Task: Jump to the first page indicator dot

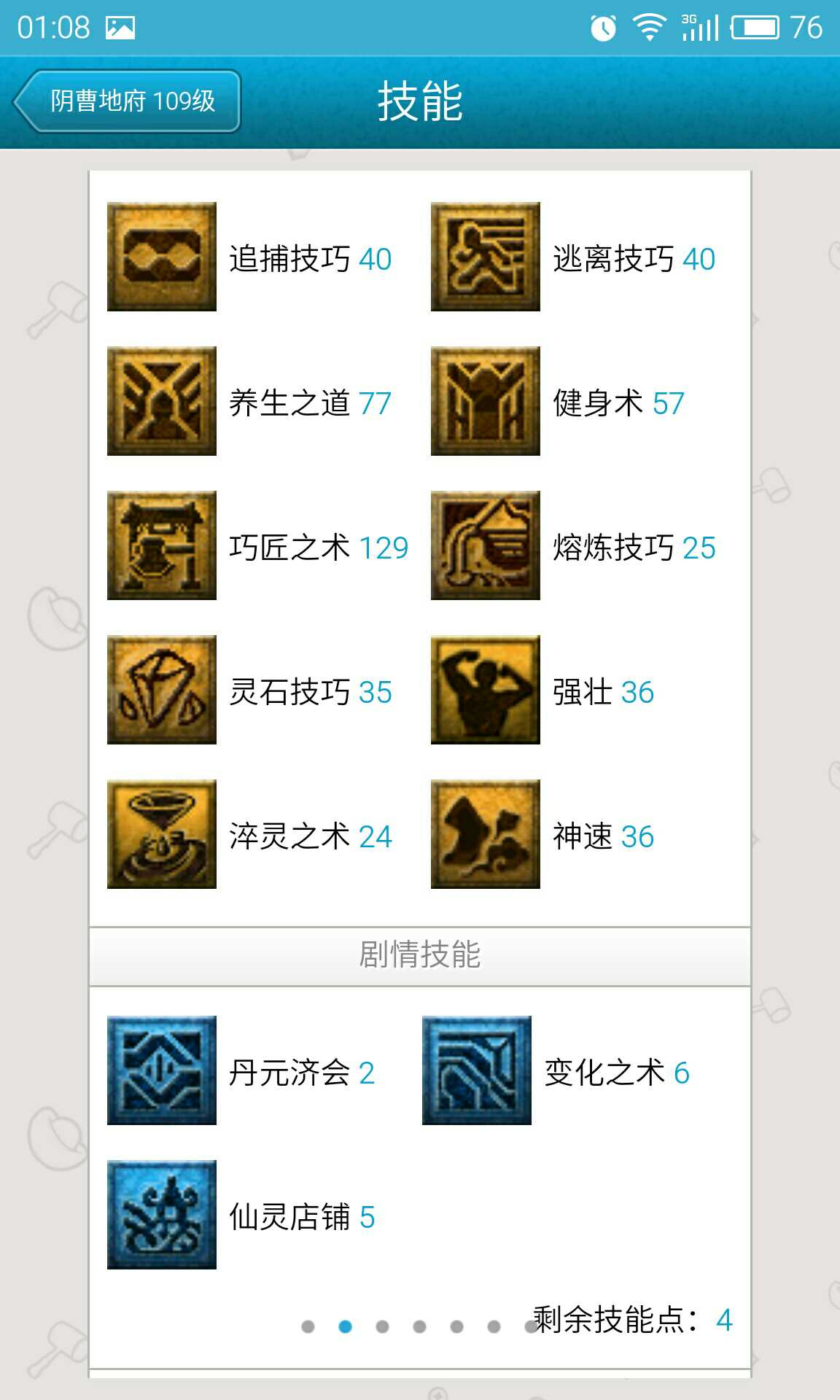Action: click(x=308, y=1326)
